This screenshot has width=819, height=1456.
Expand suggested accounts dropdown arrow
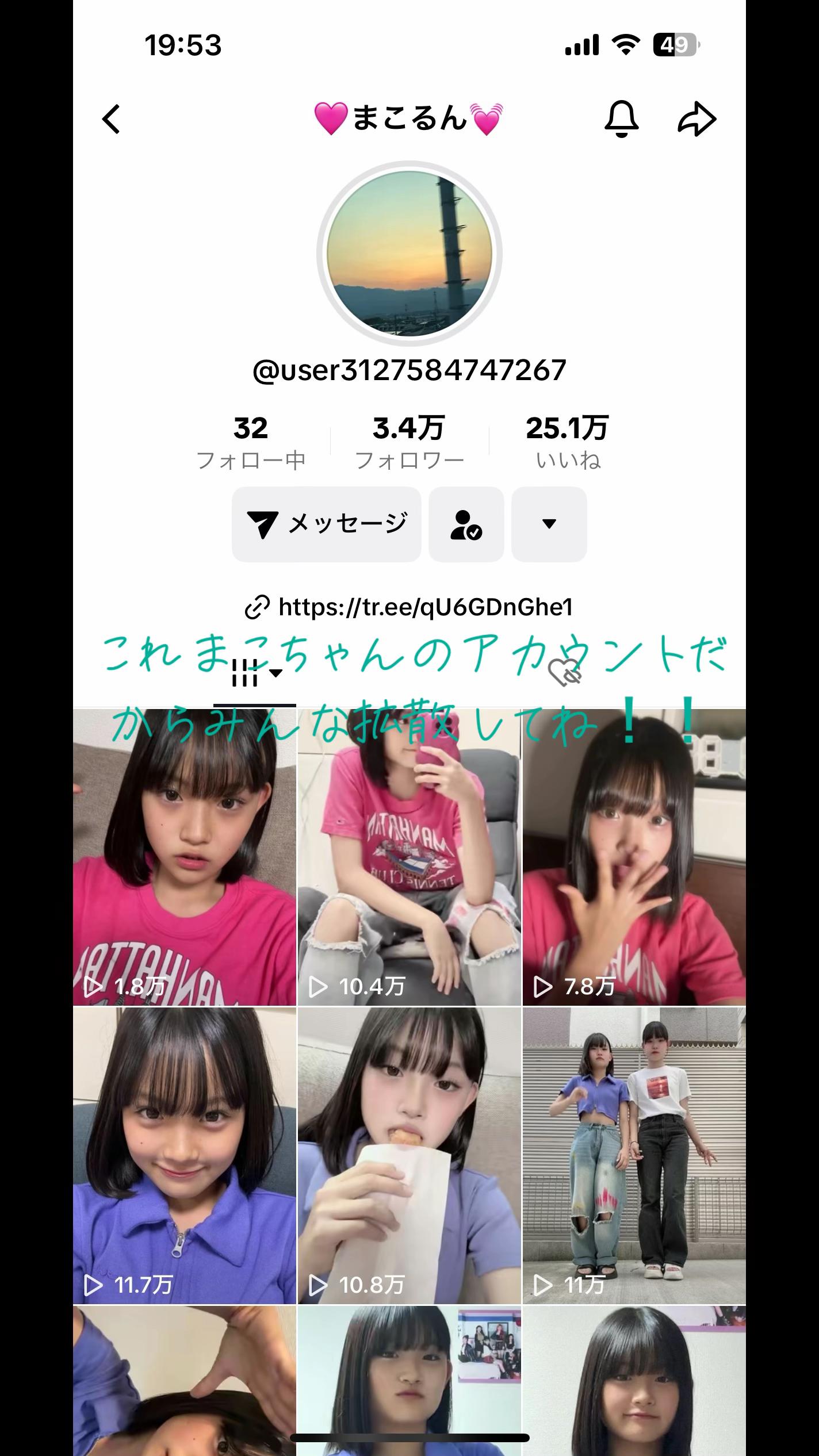click(549, 524)
